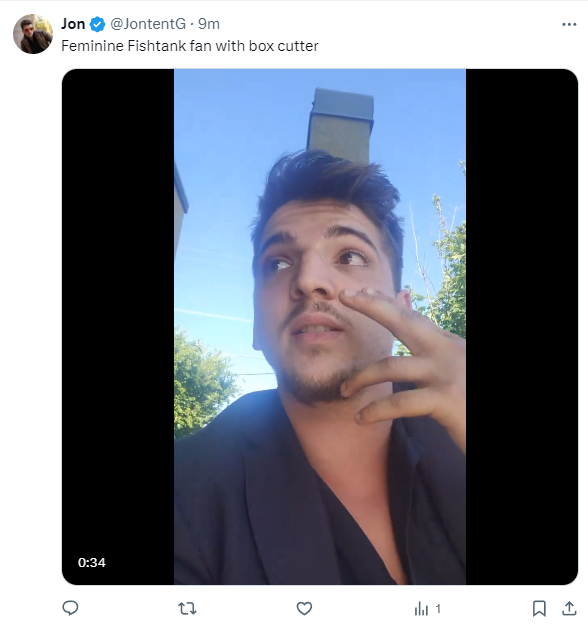Screen dimensions: 588x624
Task: Reply to Jon's post
Action: tap(70, 608)
